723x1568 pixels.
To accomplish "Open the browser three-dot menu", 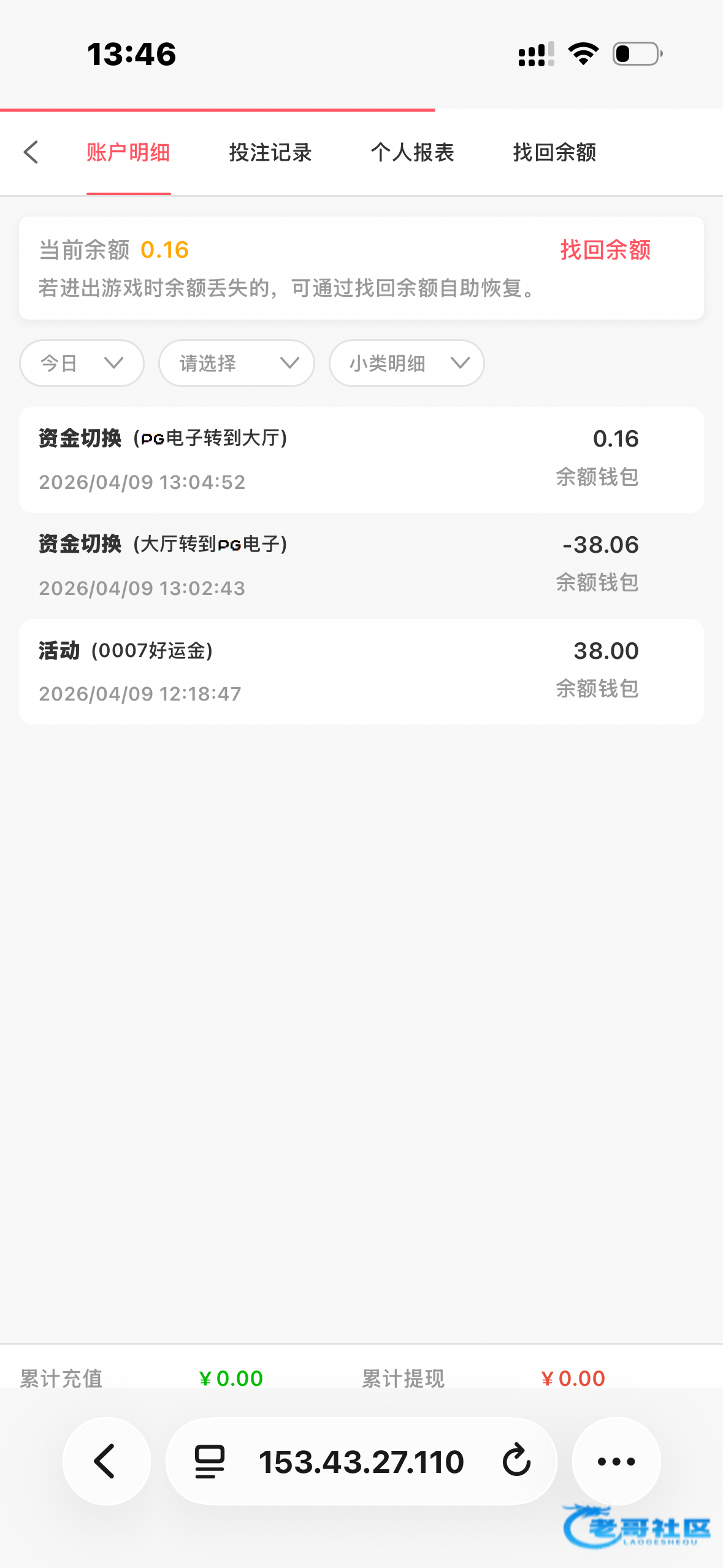I will click(616, 1461).
